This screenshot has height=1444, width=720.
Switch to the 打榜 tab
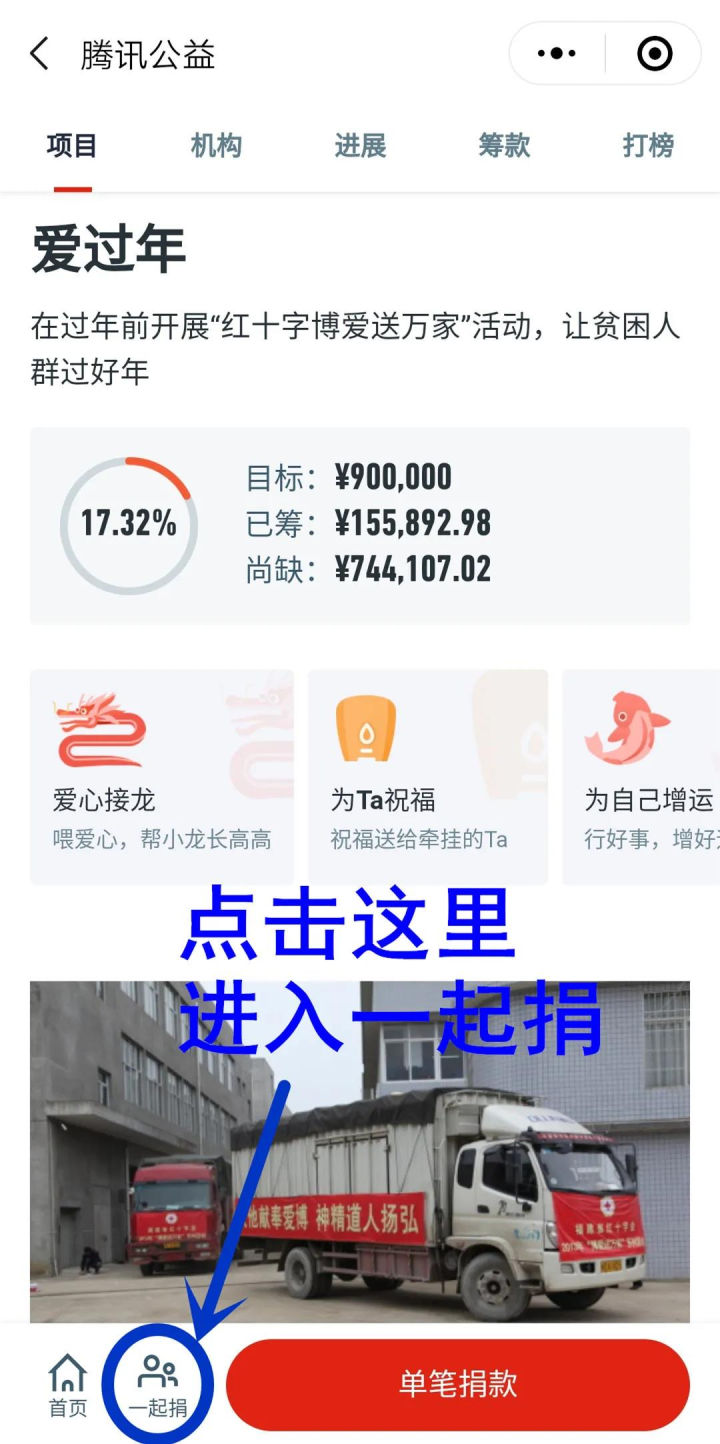pyautogui.click(x=648, y=146)
